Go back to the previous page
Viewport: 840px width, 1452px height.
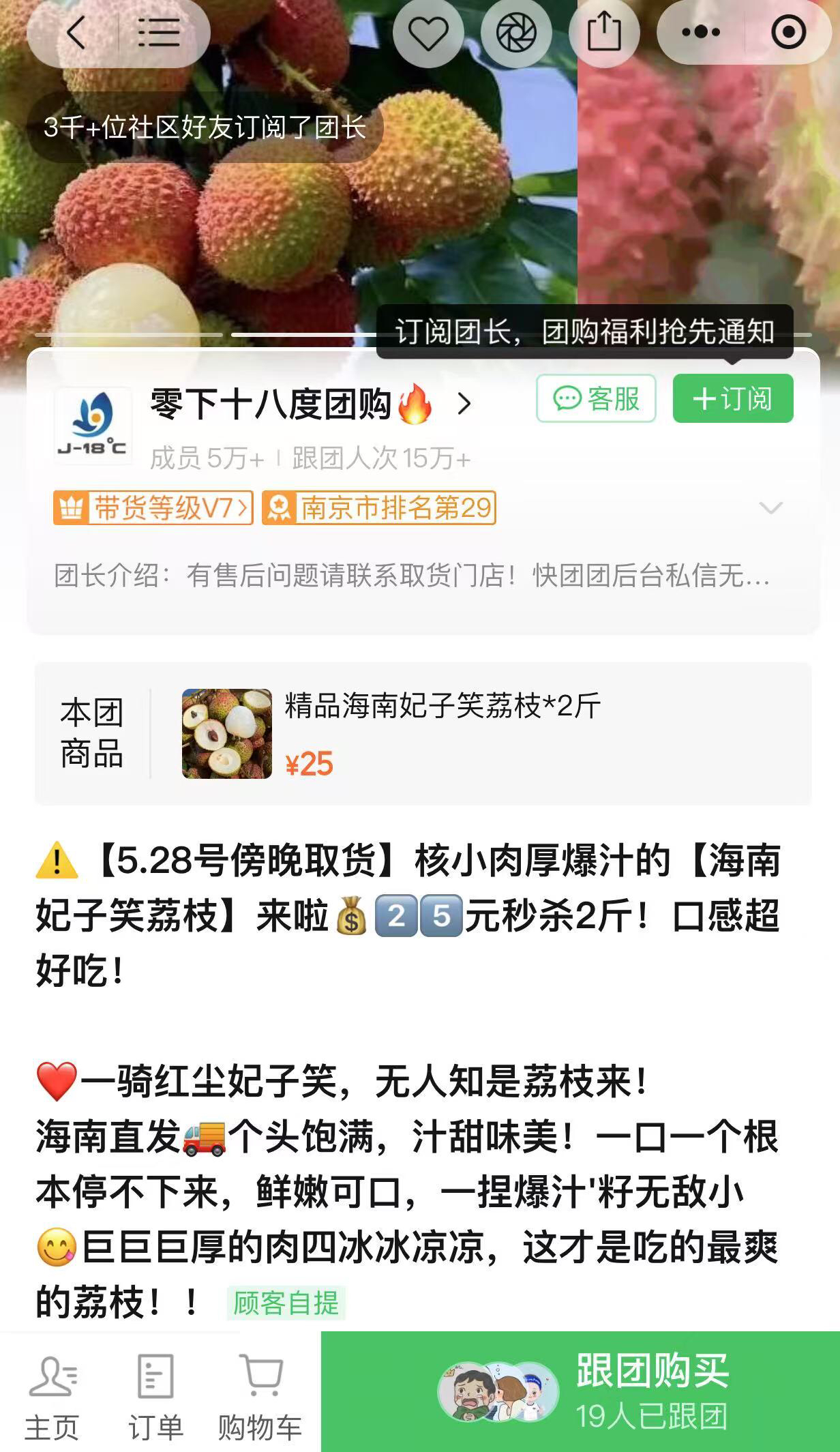point(75,32)
